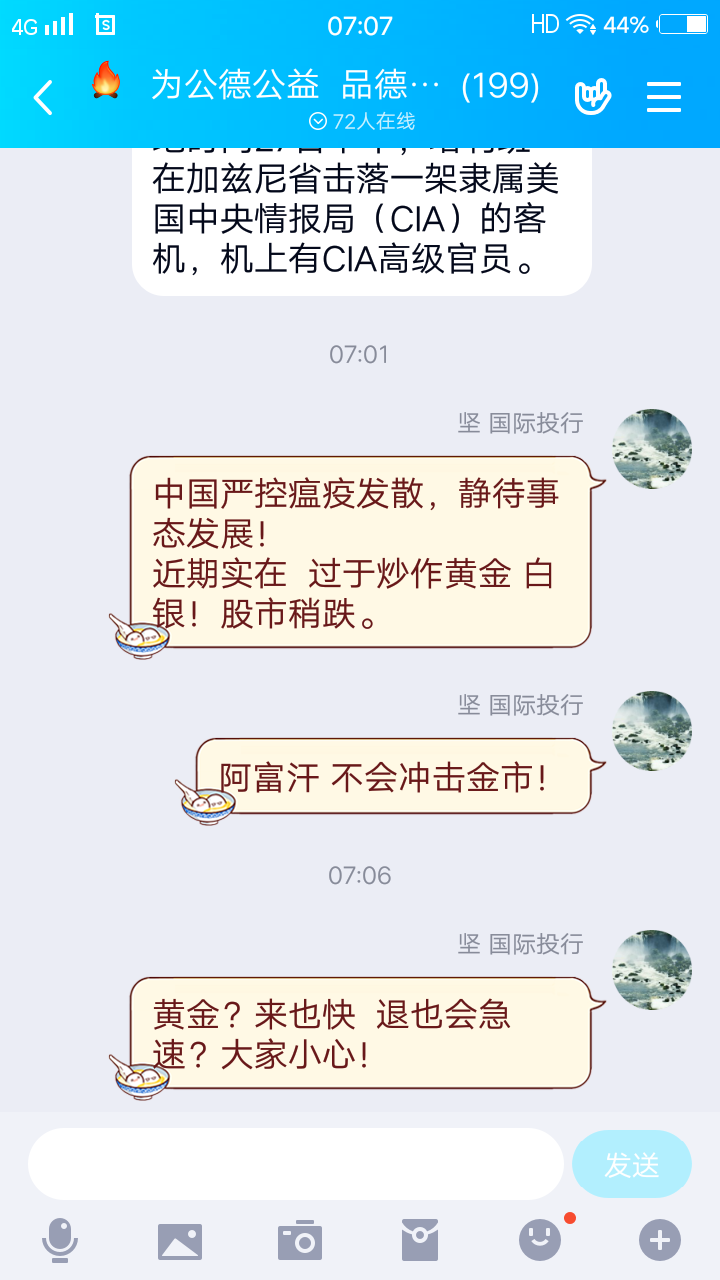Record a voice message with microphone
This screenshot has height=1280, width=720.
click(x=60, y=1241)
